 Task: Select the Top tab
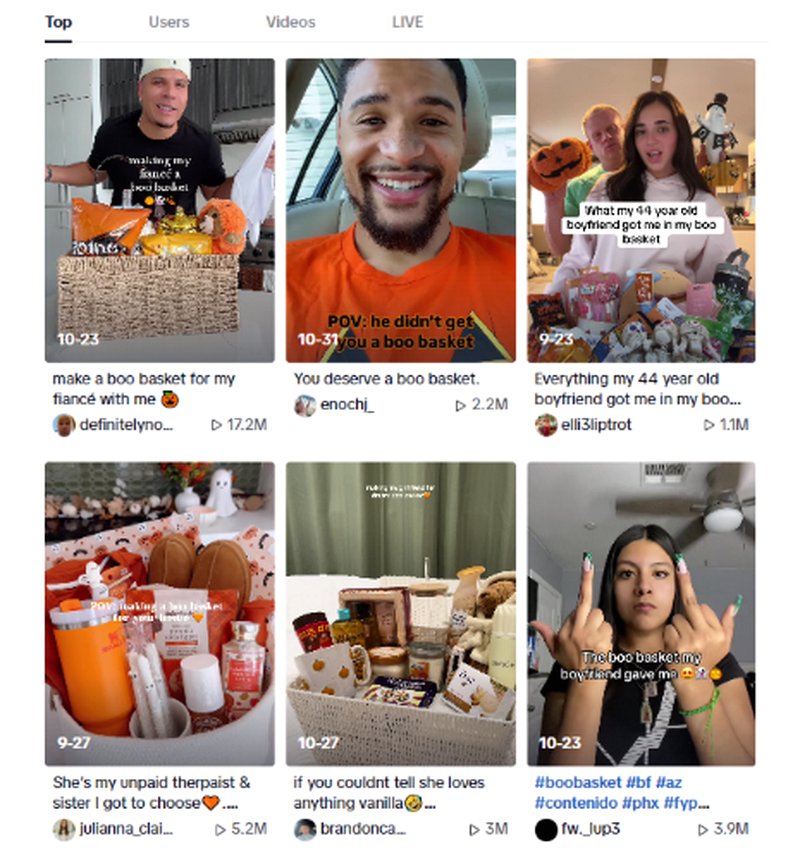click(x=58, y=22)
